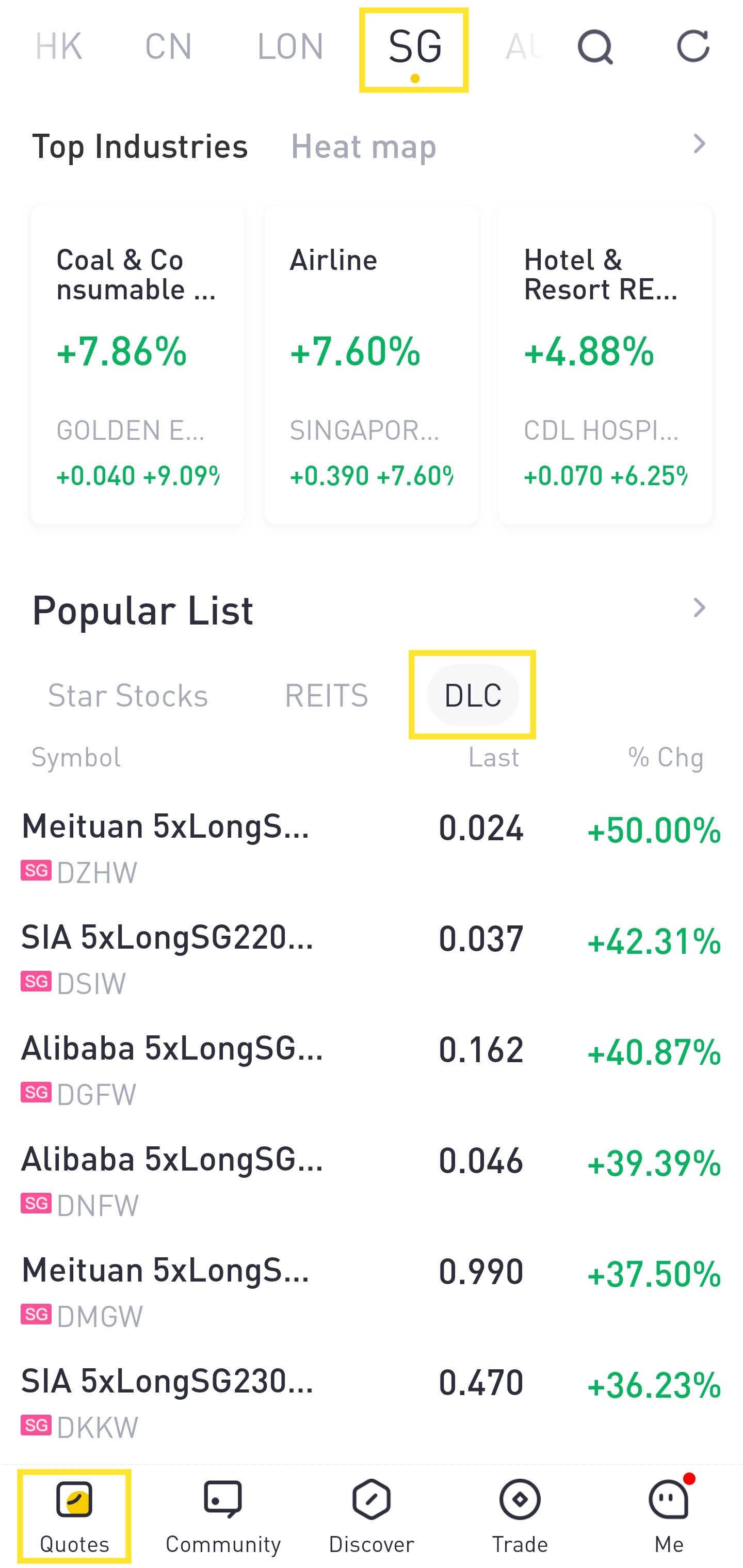Open the Airline industry card
The width and height of the screenshot is (743, 1568).
coord(371,364)
